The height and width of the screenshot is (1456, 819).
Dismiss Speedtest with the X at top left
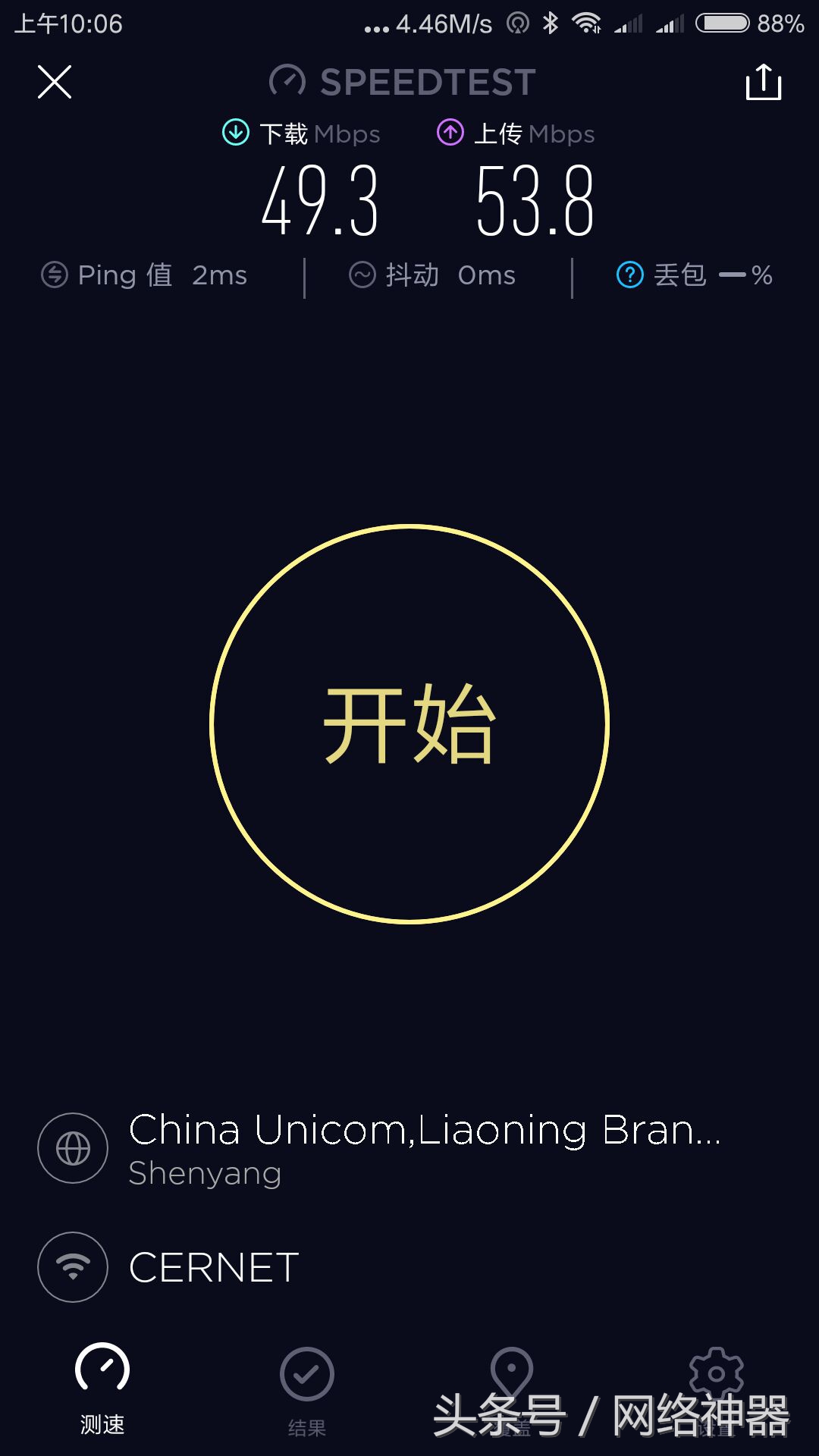coord(55,81)
